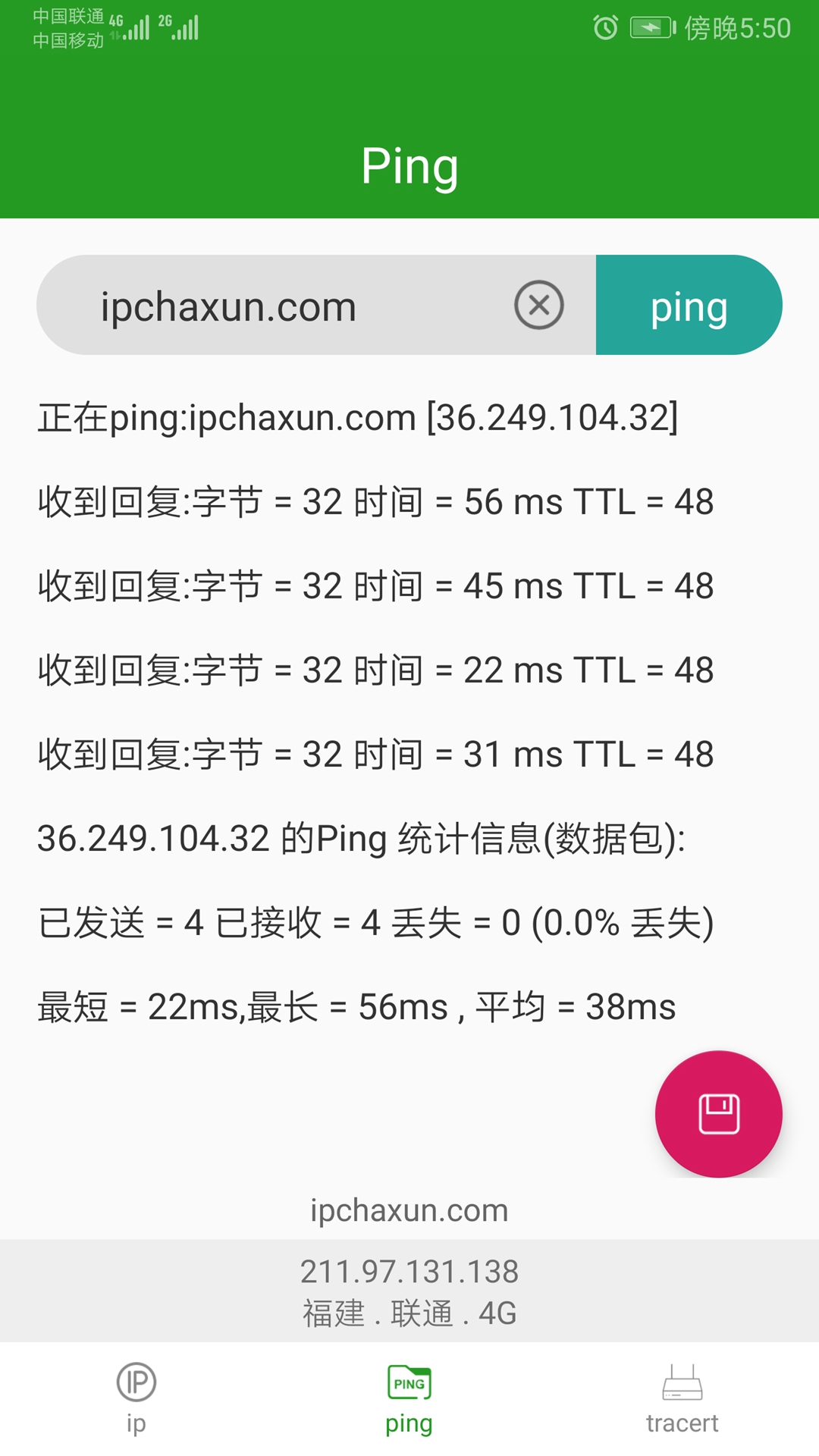Tap the ipchaxun.com footer text

[409, 1210]
